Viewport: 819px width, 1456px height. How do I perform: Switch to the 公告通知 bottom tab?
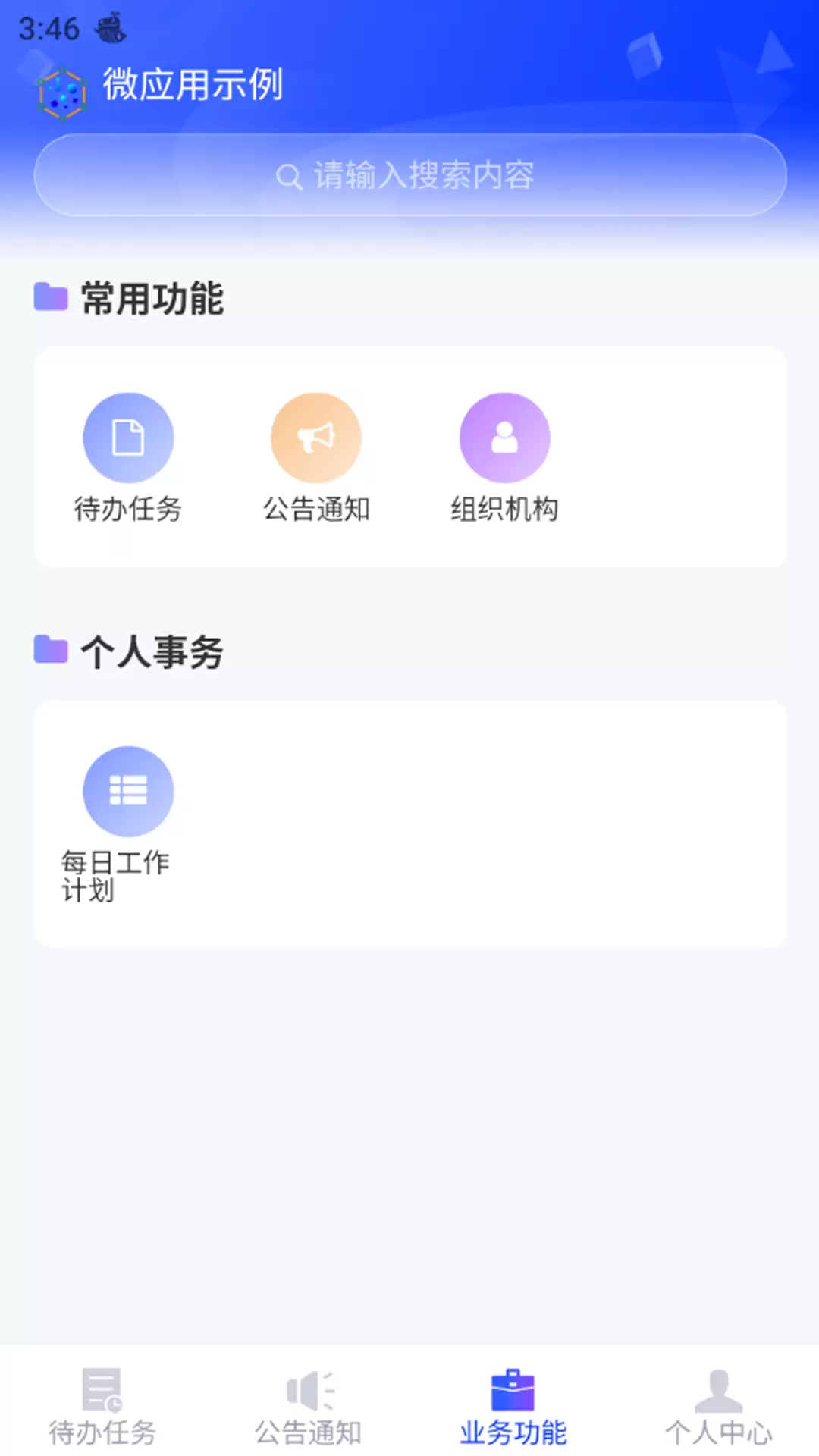tap(308, 1407)
